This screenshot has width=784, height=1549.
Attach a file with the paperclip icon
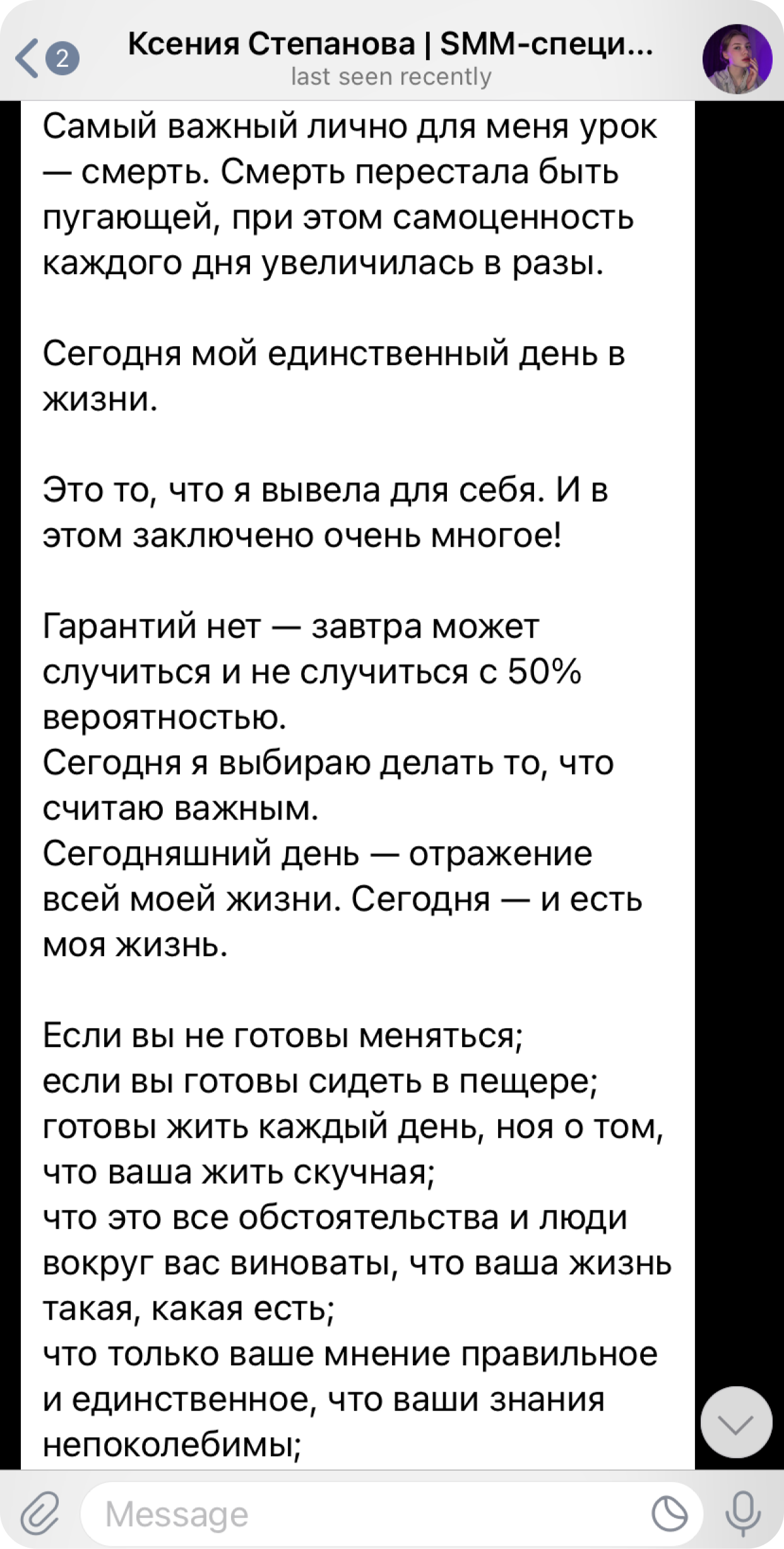[x=40, y=1514]
